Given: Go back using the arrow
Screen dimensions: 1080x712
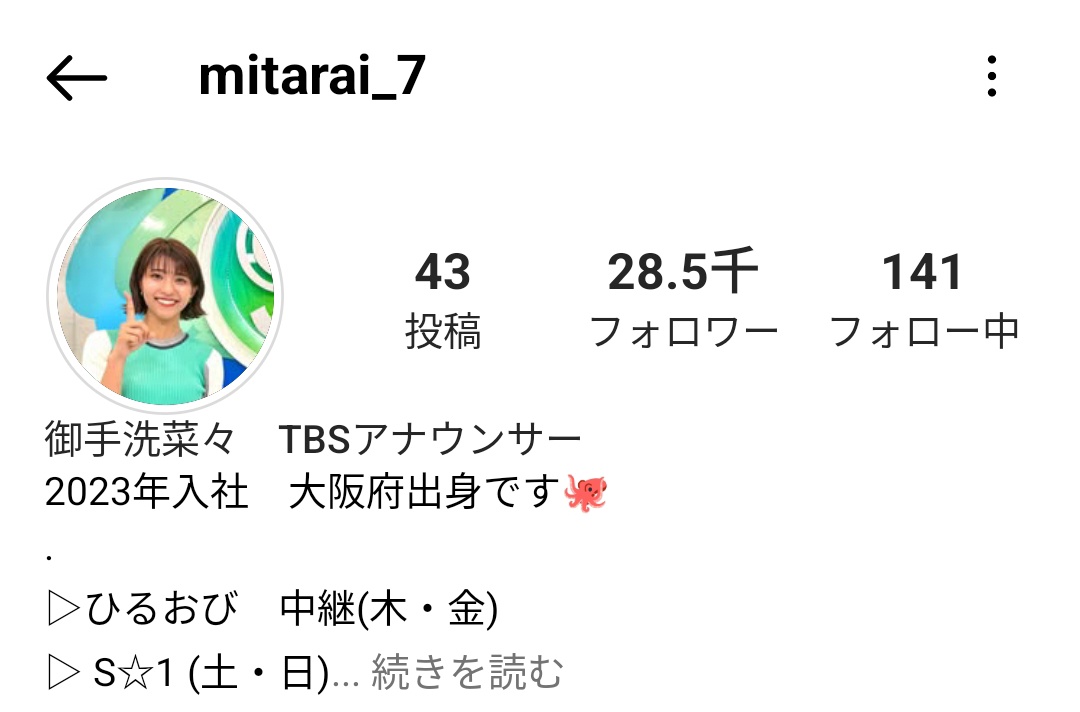Looking at the screenshot, I should coord(76,78).
